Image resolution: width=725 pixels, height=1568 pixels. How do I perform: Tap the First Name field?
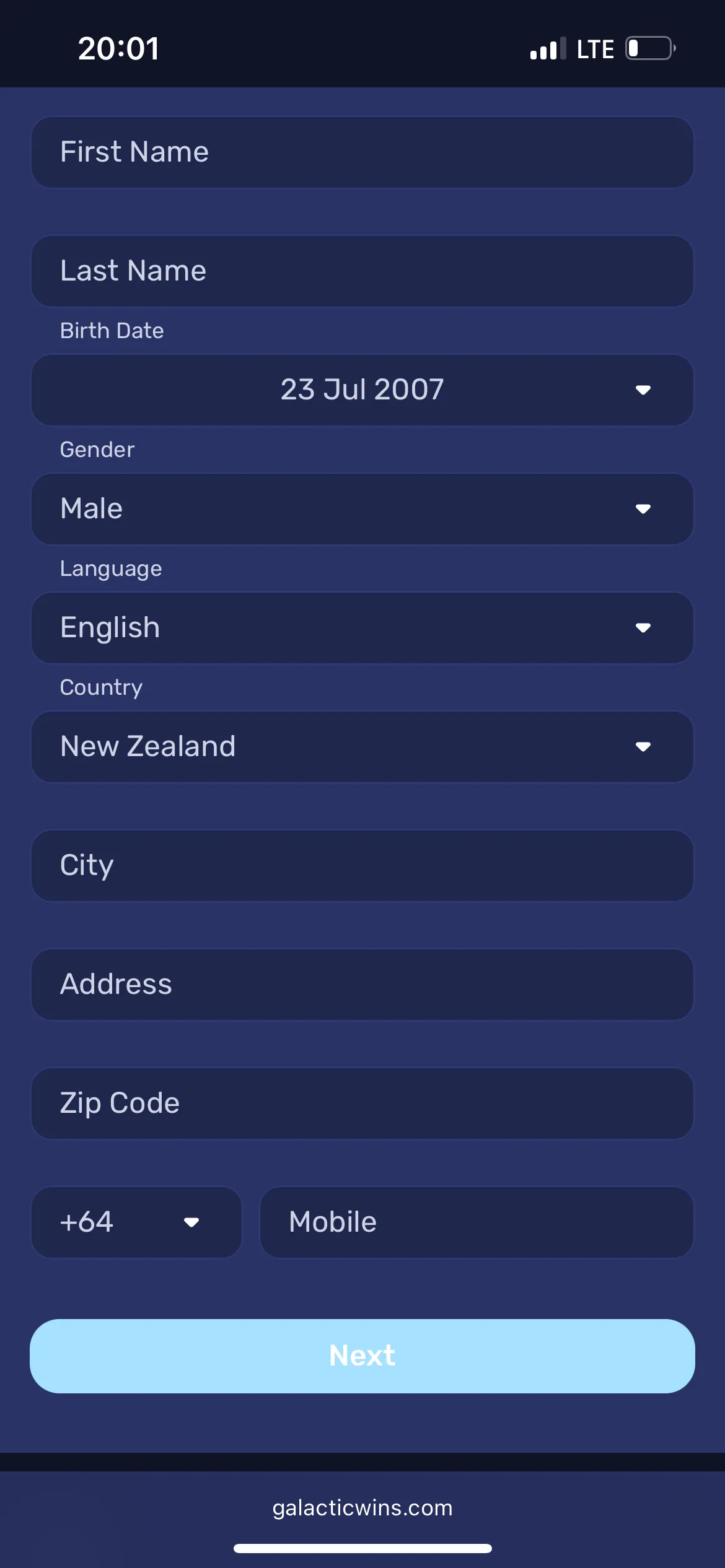pos(362,152)
